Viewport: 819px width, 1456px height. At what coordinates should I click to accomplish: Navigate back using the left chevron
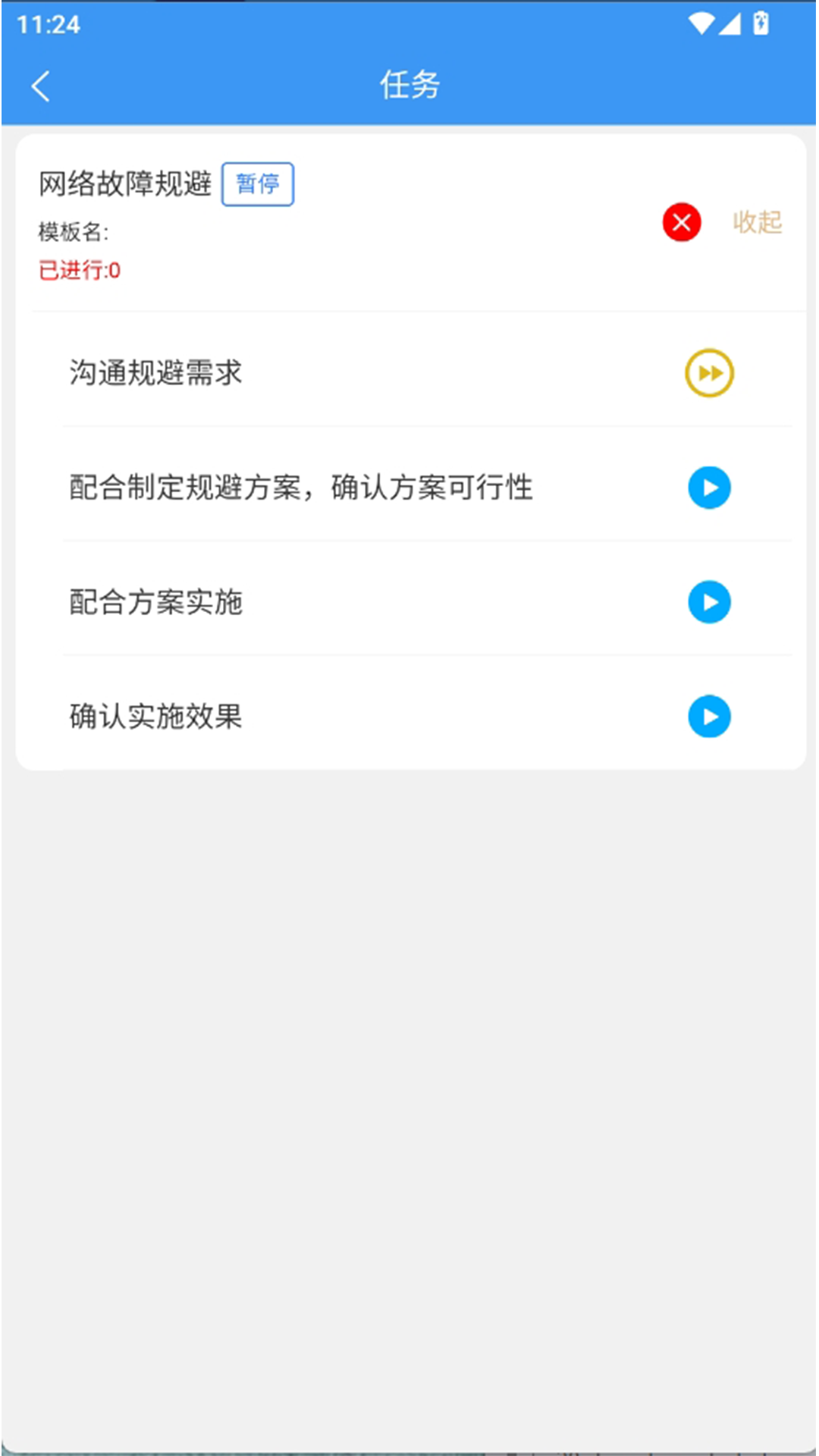(42, 86)
